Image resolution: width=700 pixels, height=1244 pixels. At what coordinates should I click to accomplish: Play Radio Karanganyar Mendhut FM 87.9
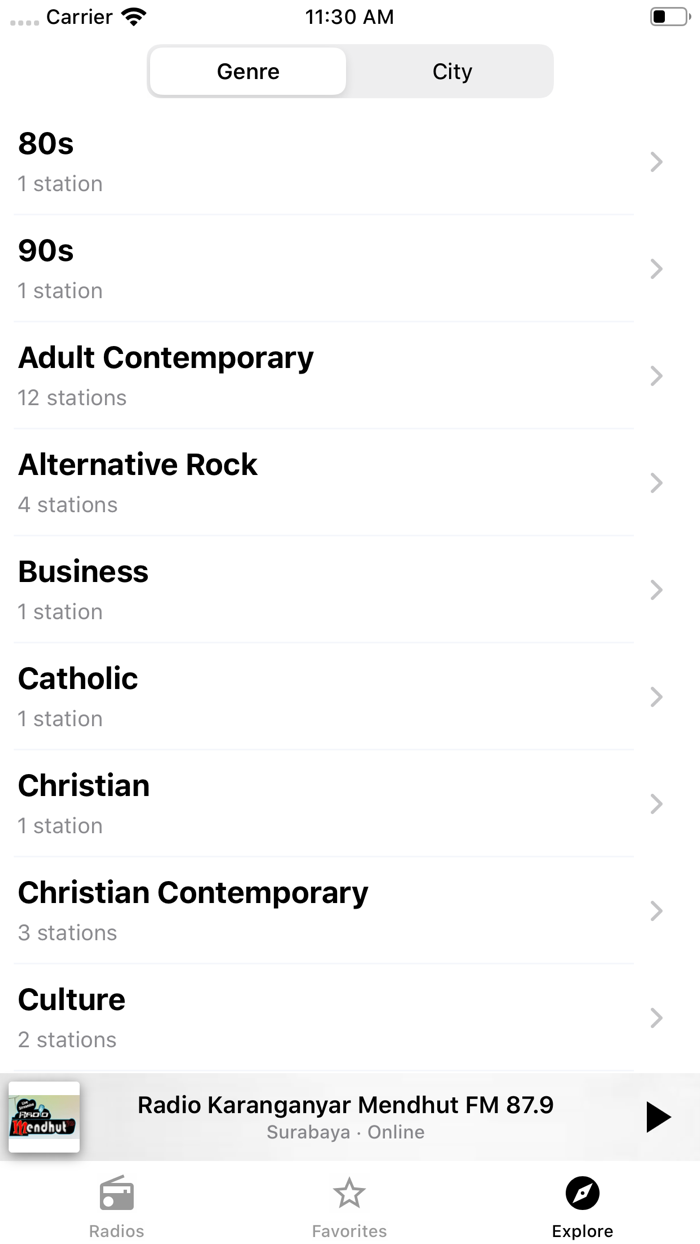[657, 1117]
